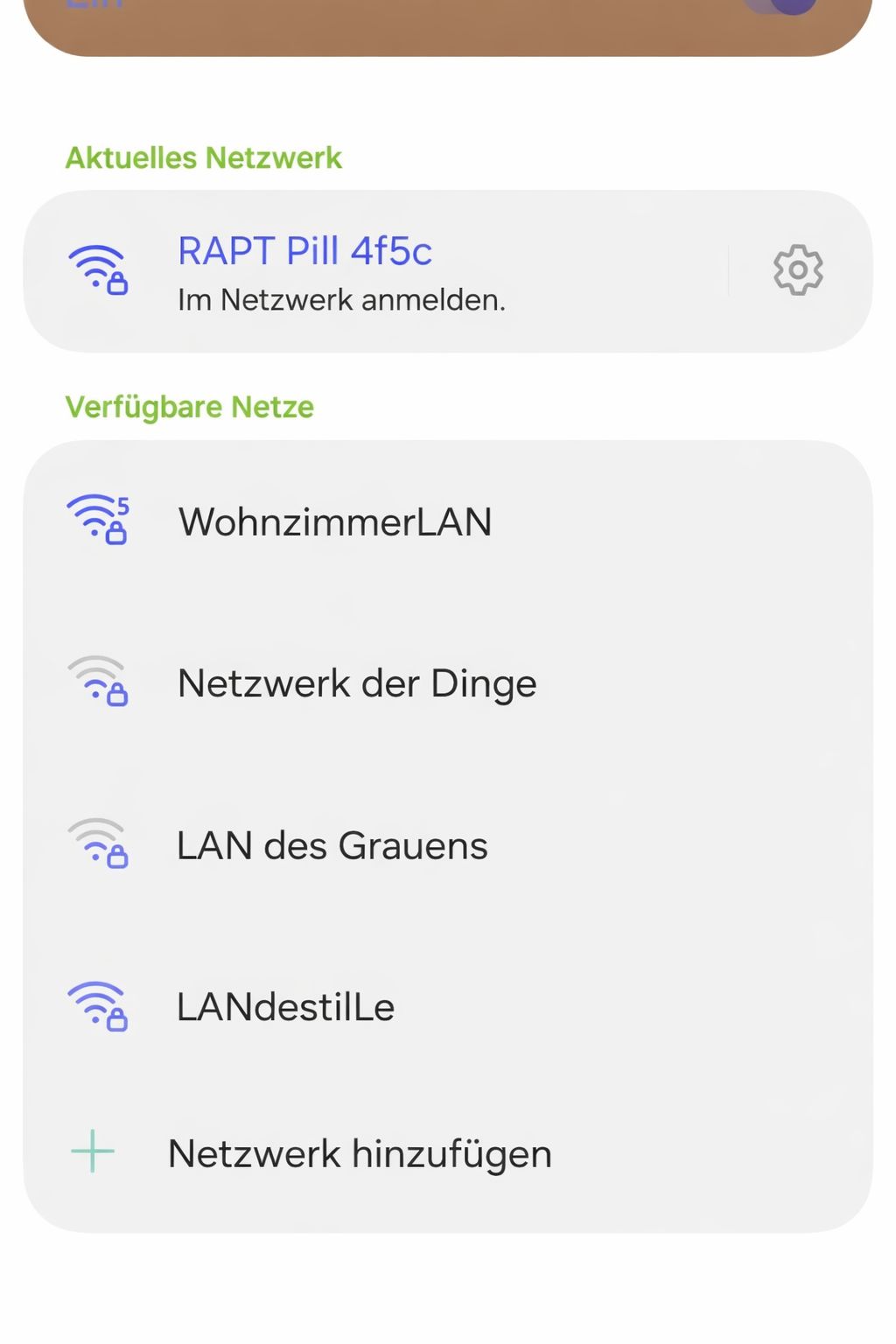896x1344 pixels.
Task: Tap Im Netzwerk anmelden link
Action: (x=340, y=300)
